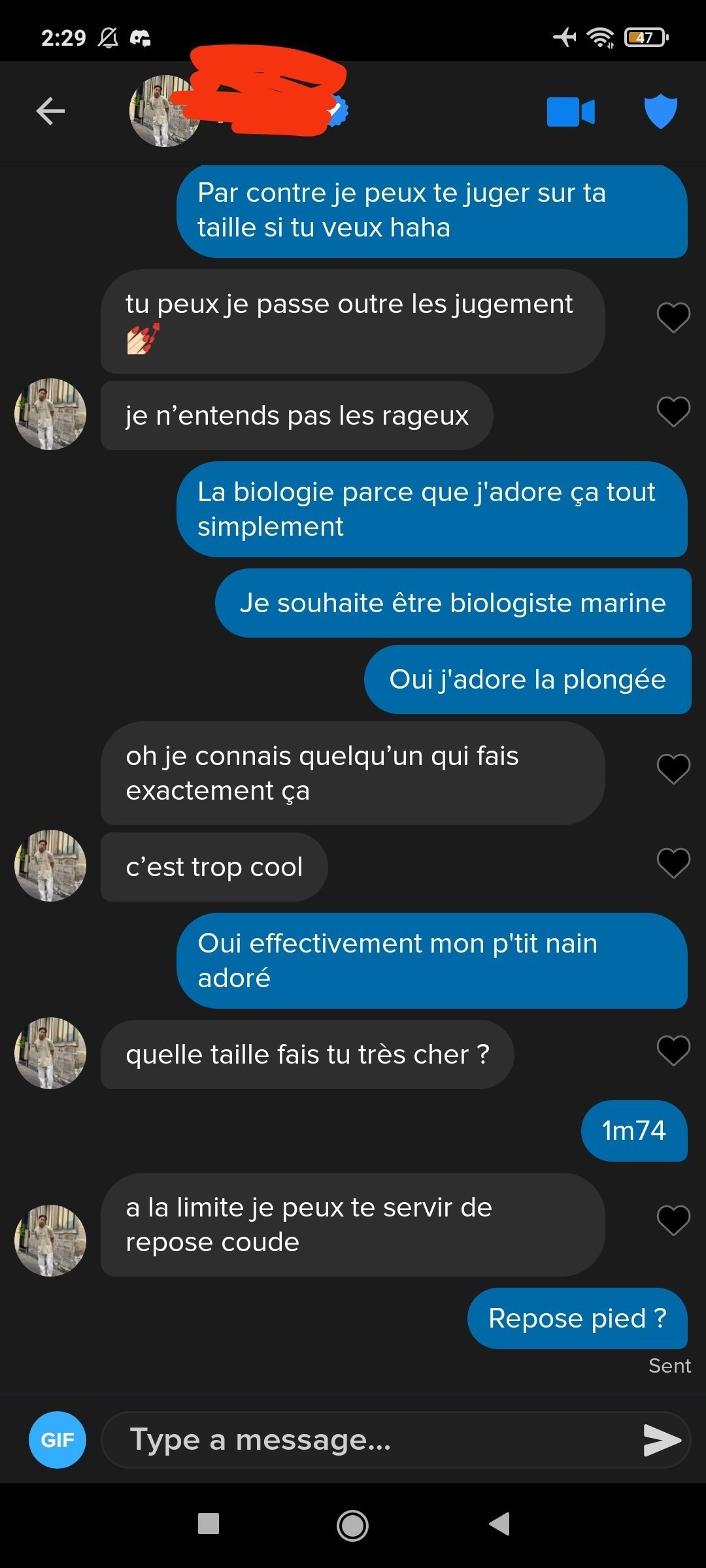Like the message "je n'entends pas les rageux"

[x=673, y=412]
